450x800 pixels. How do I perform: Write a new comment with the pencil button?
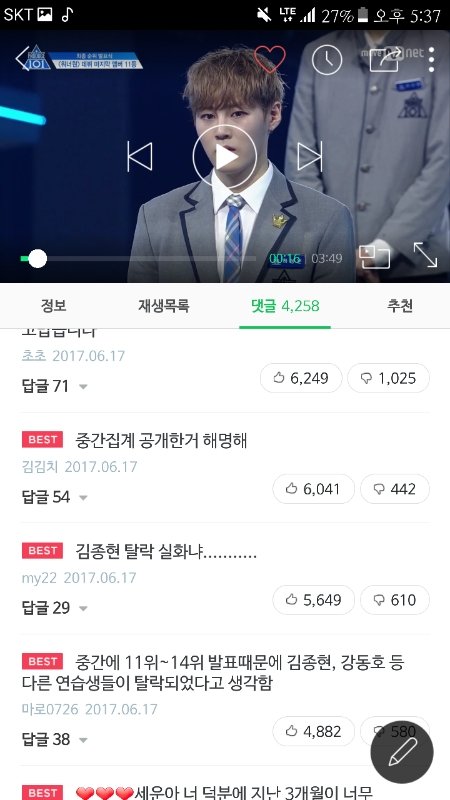402,752
